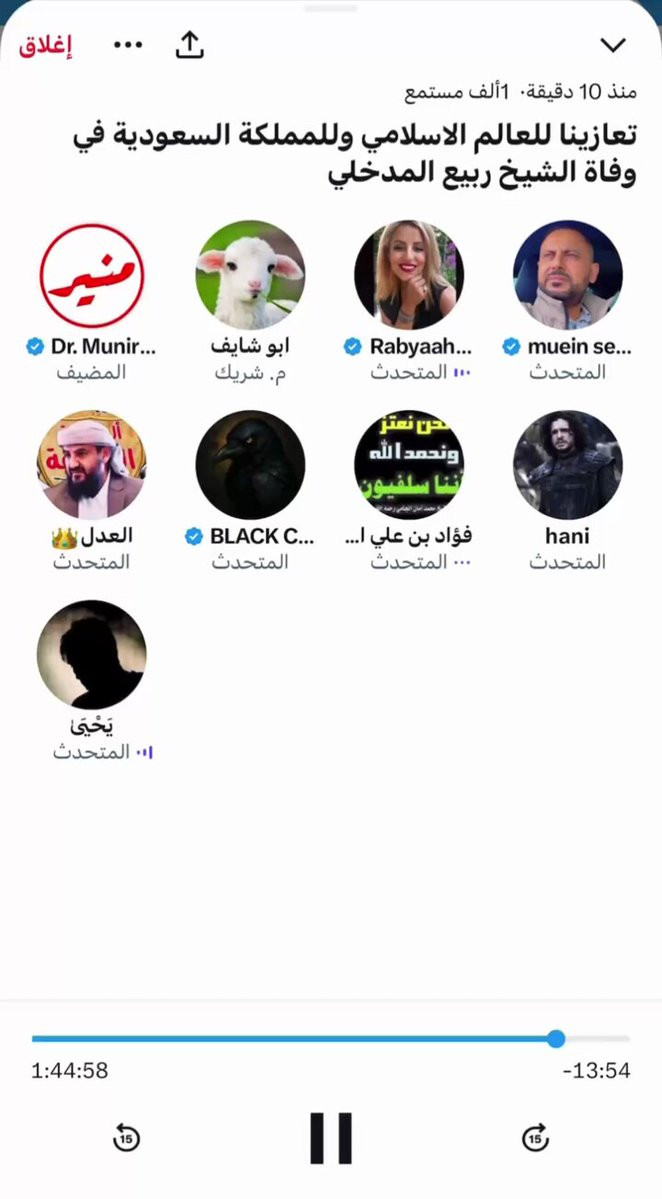Open the three-dot overflow menu
This screenshot has width=662, height=1199.
[128, 46]
